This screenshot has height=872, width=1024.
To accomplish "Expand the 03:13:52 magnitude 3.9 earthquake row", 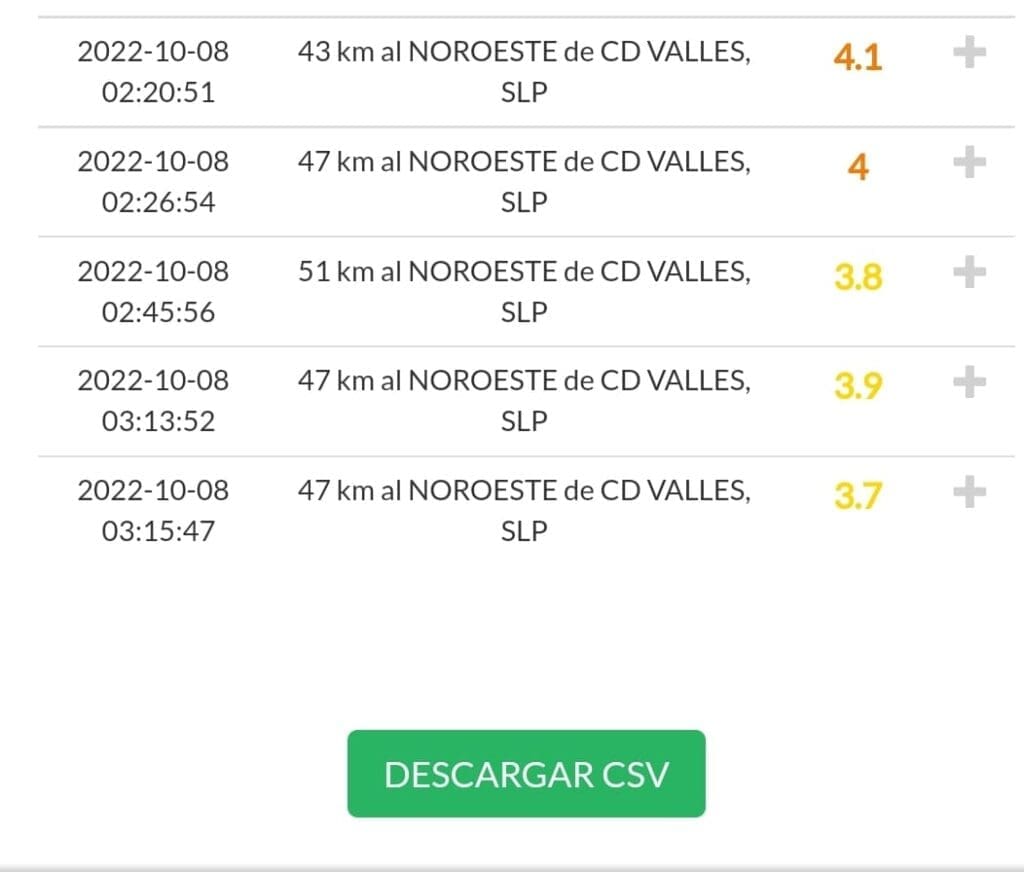I will click(x=968, y=382).
